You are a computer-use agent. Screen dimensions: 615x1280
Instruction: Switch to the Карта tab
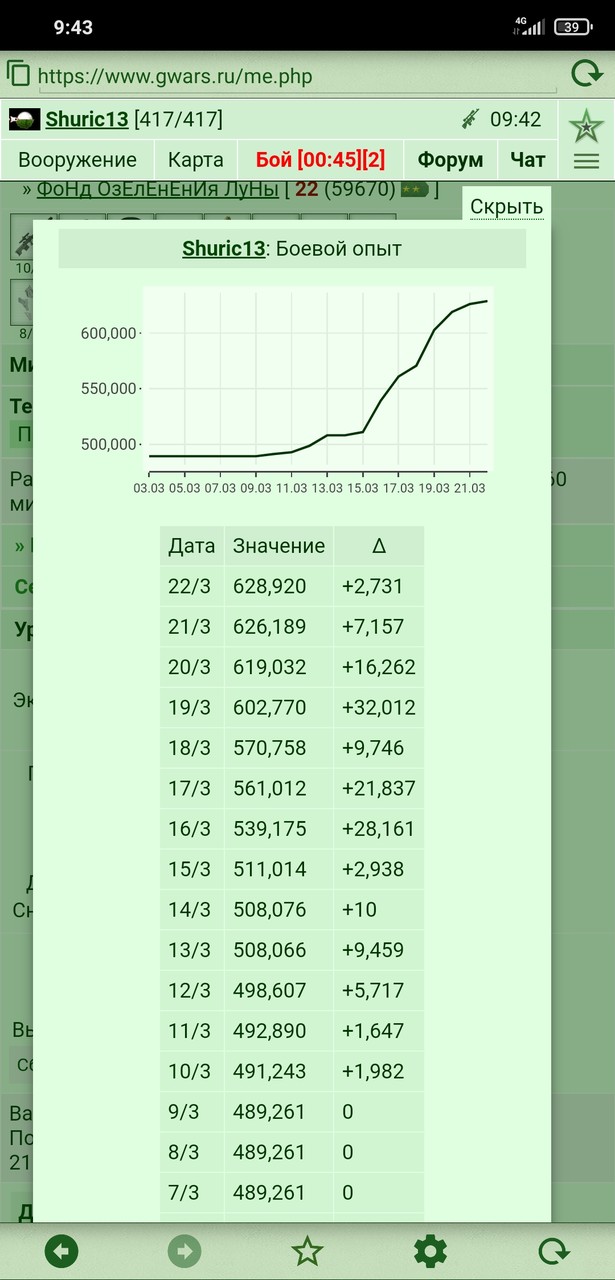[x=196, y=160]
